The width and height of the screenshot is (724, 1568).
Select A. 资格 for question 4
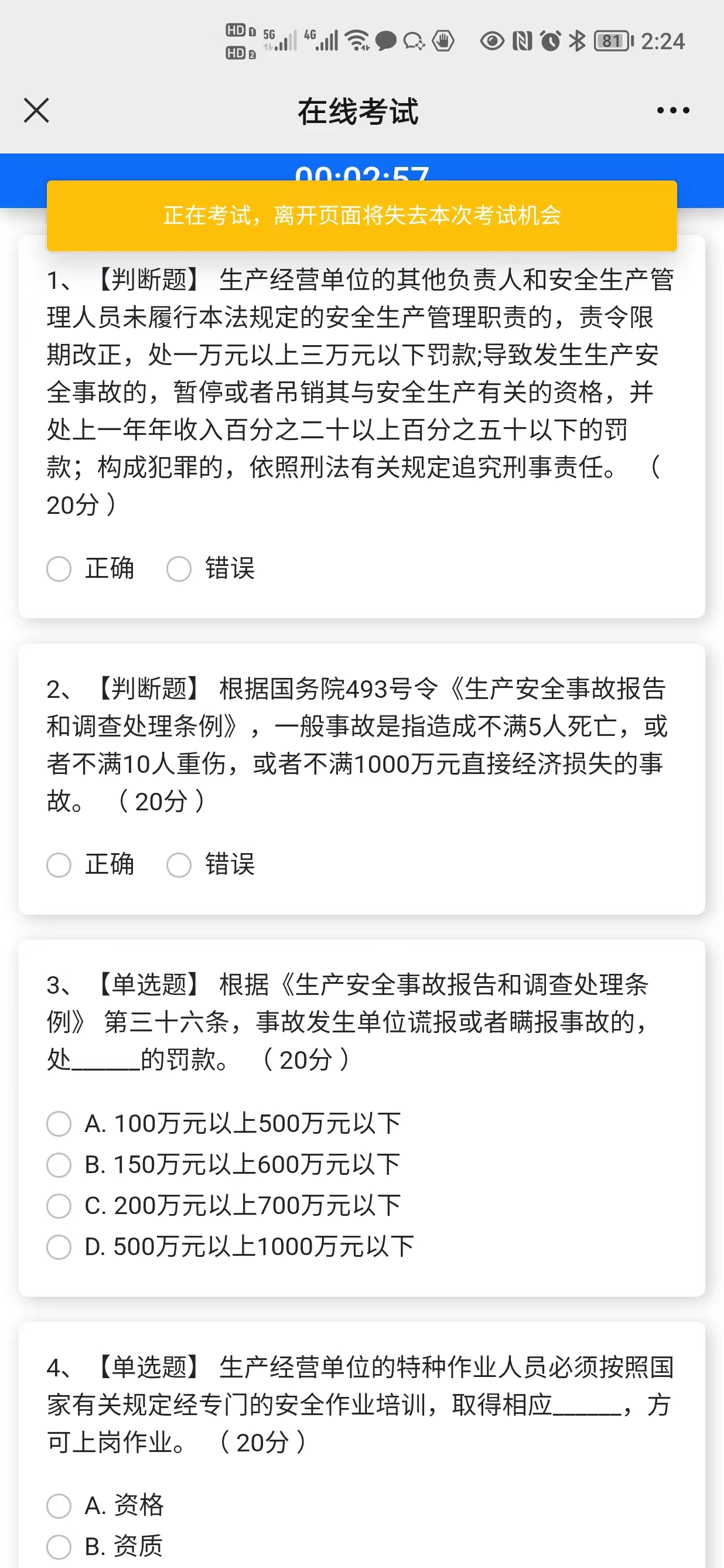click(x=59, y=1505)
